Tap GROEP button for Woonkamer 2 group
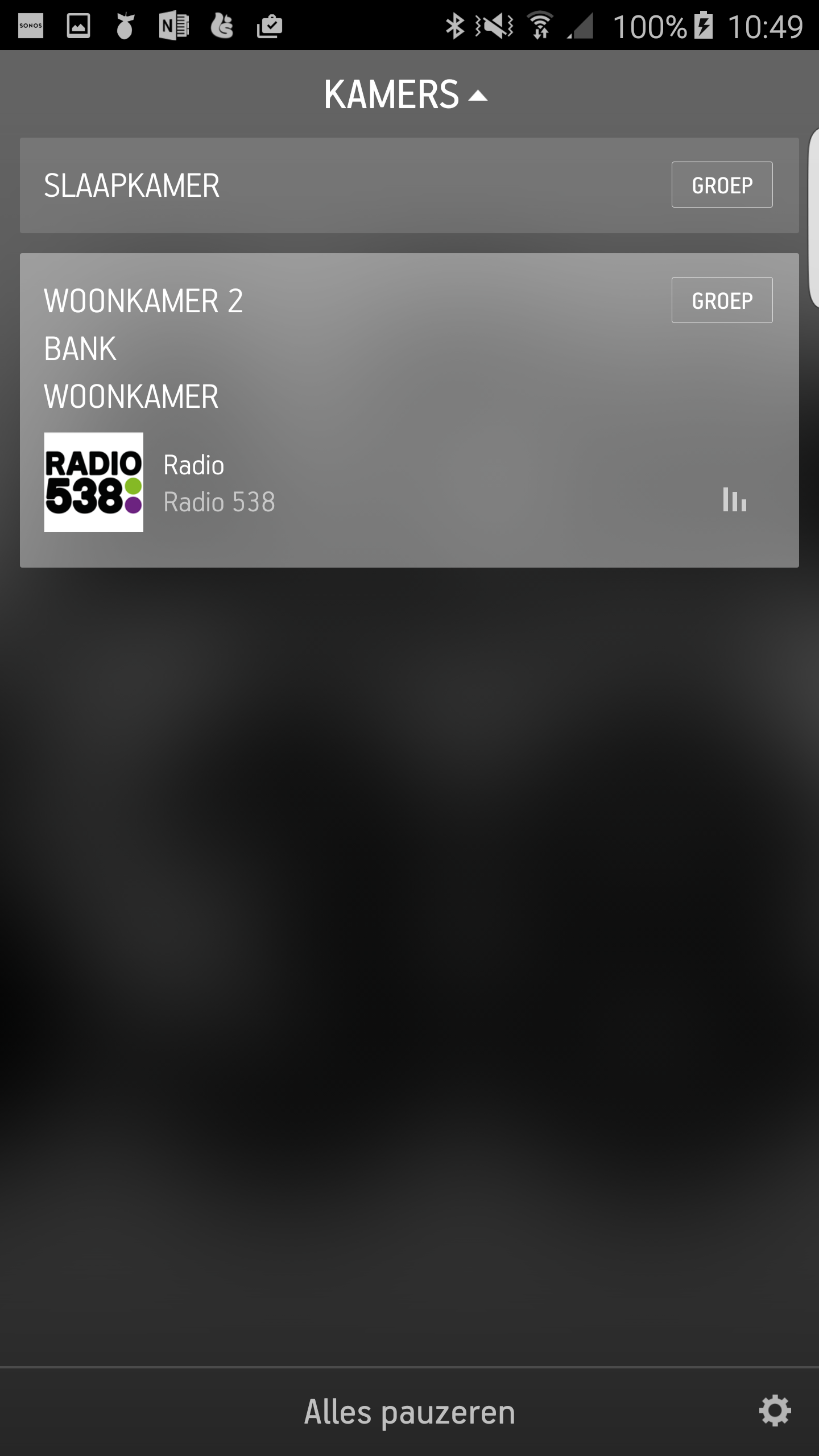Screen dimensions: 819x1456 [722, 300]
